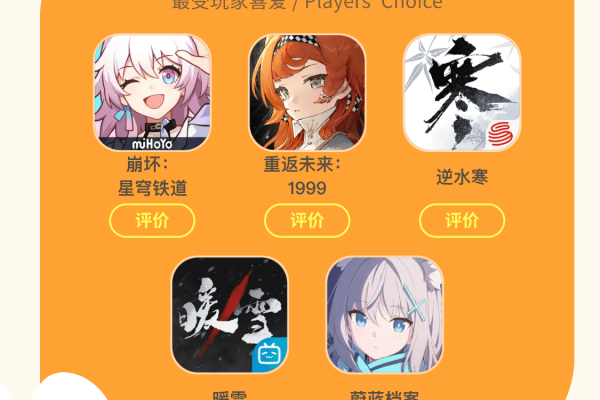The width and height of the screenshot is (600, 400).
Task: Open the 重返未来：1999 game icon
Action: 307,93
